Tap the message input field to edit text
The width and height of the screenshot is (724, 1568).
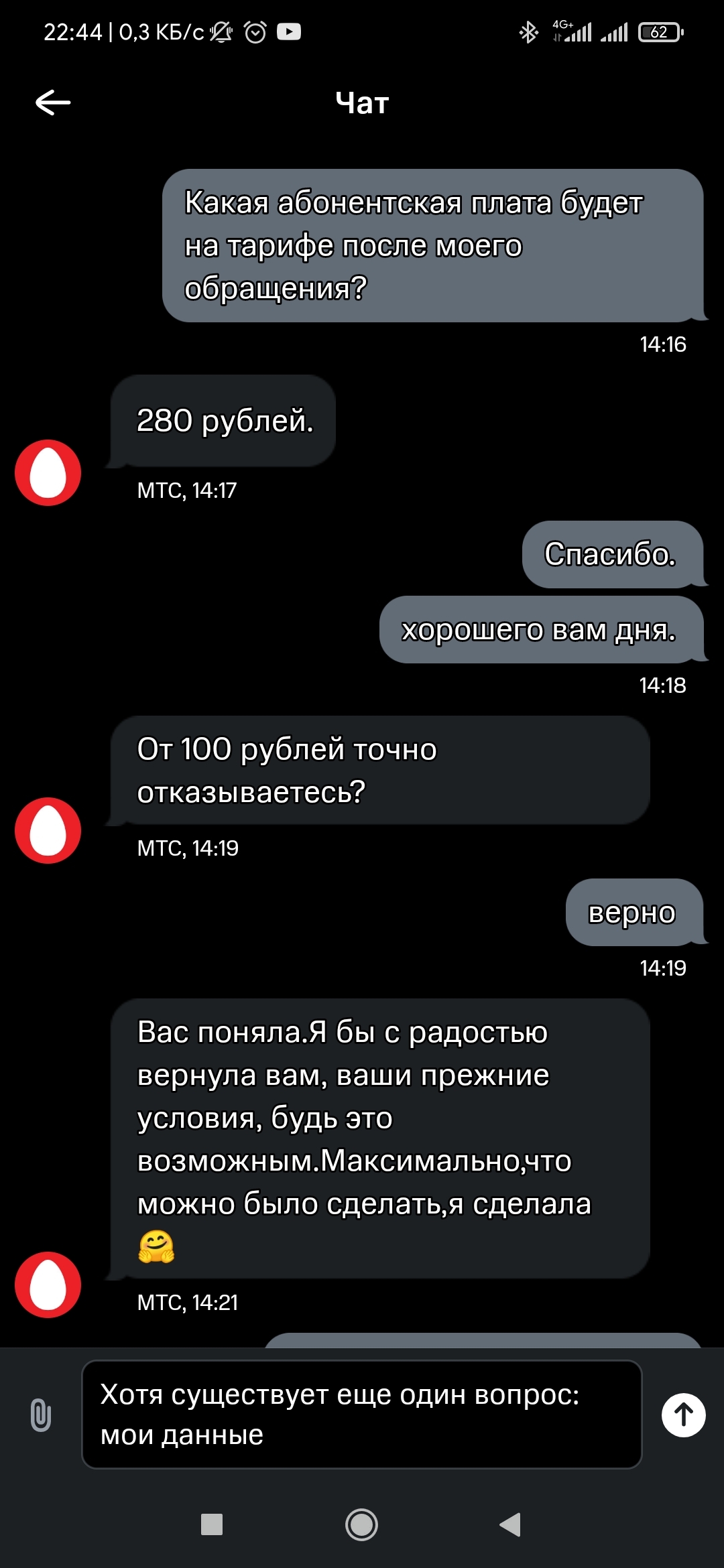362,1415
